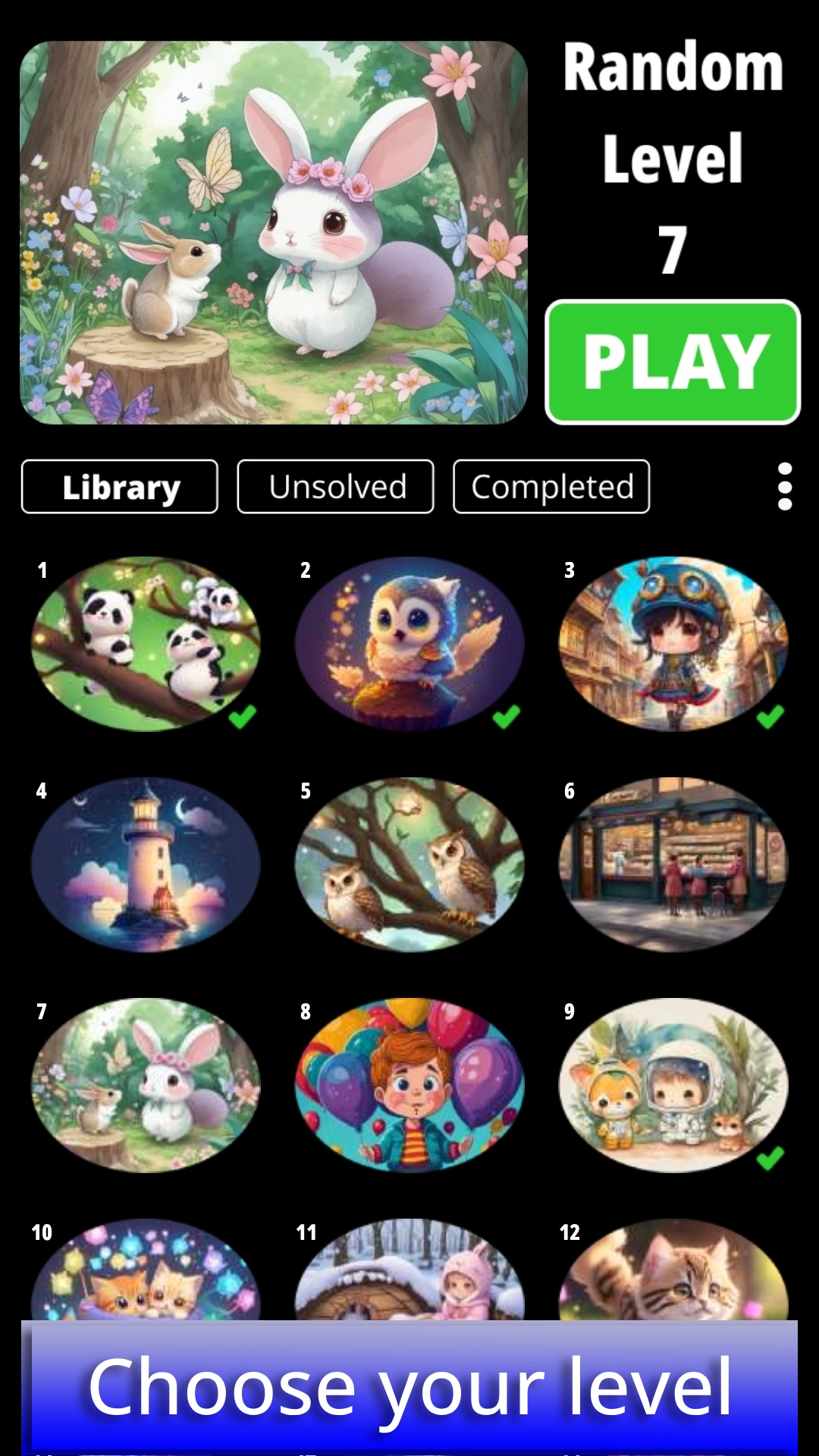Screen dimensions: 819x1456
Task: Open level 1 with the pandas
Action: pos(146,644)
